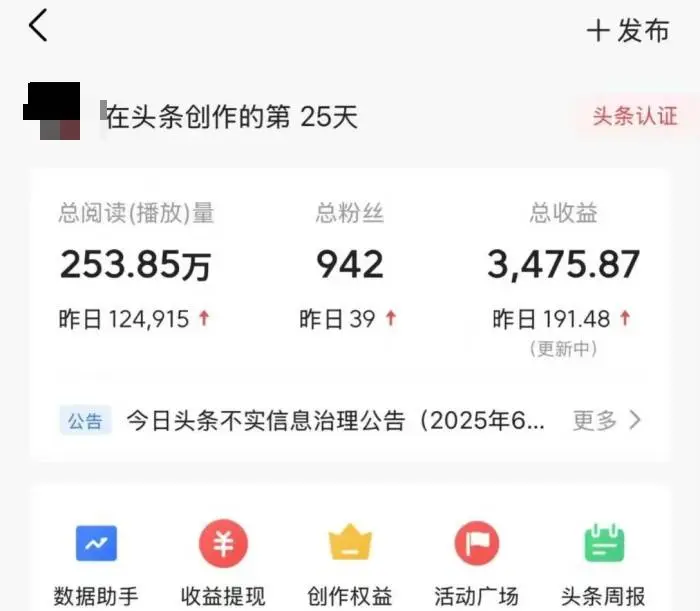View 总阅读(播放)量 details
Image resolution: width=700 pixels, height=611 pixels.
pos(136,264)
